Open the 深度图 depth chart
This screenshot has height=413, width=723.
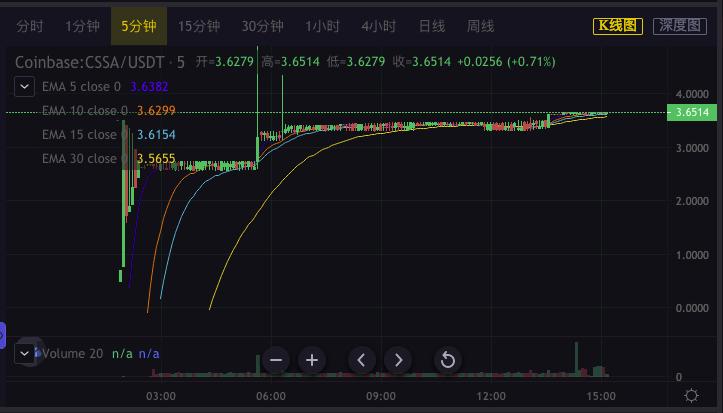(x=680, y=26)
